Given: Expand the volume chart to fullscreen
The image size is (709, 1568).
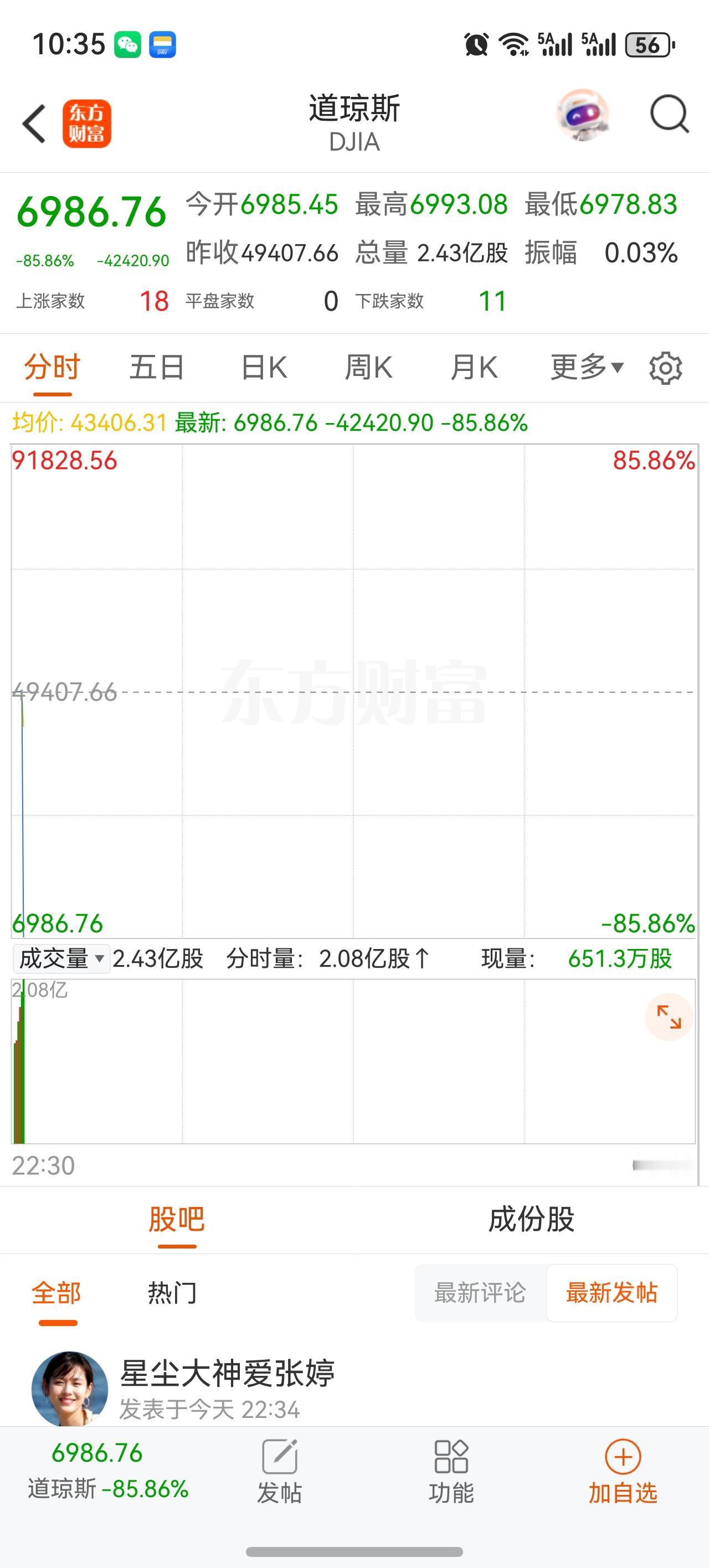Looking at the screenshot, I should coord(668,1018).
